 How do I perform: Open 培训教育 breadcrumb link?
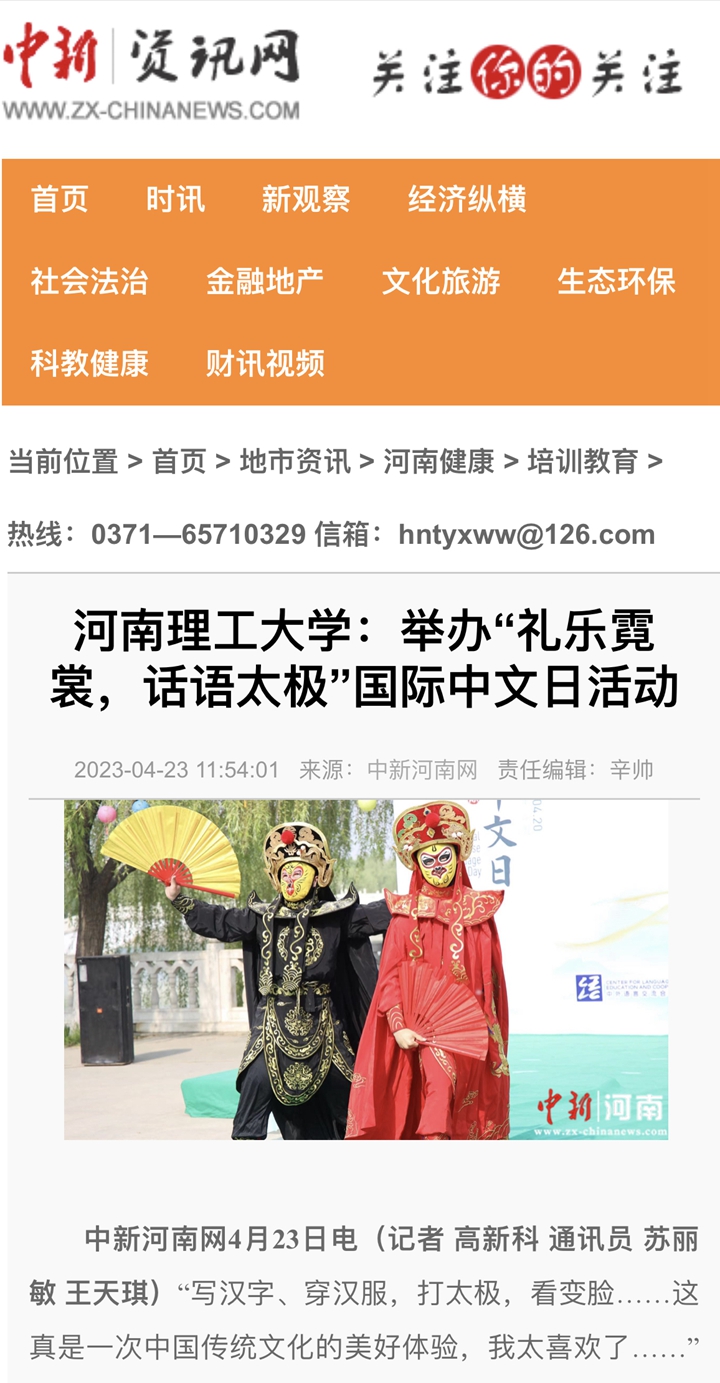583,461
